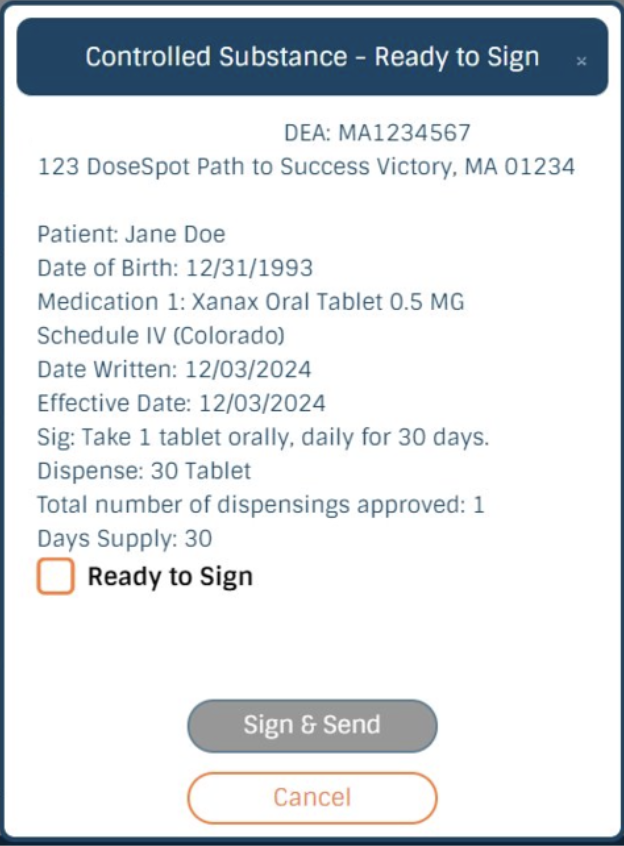Cancel the prescription signing
The image size is (624, 846).
click(x=312, y=797)
